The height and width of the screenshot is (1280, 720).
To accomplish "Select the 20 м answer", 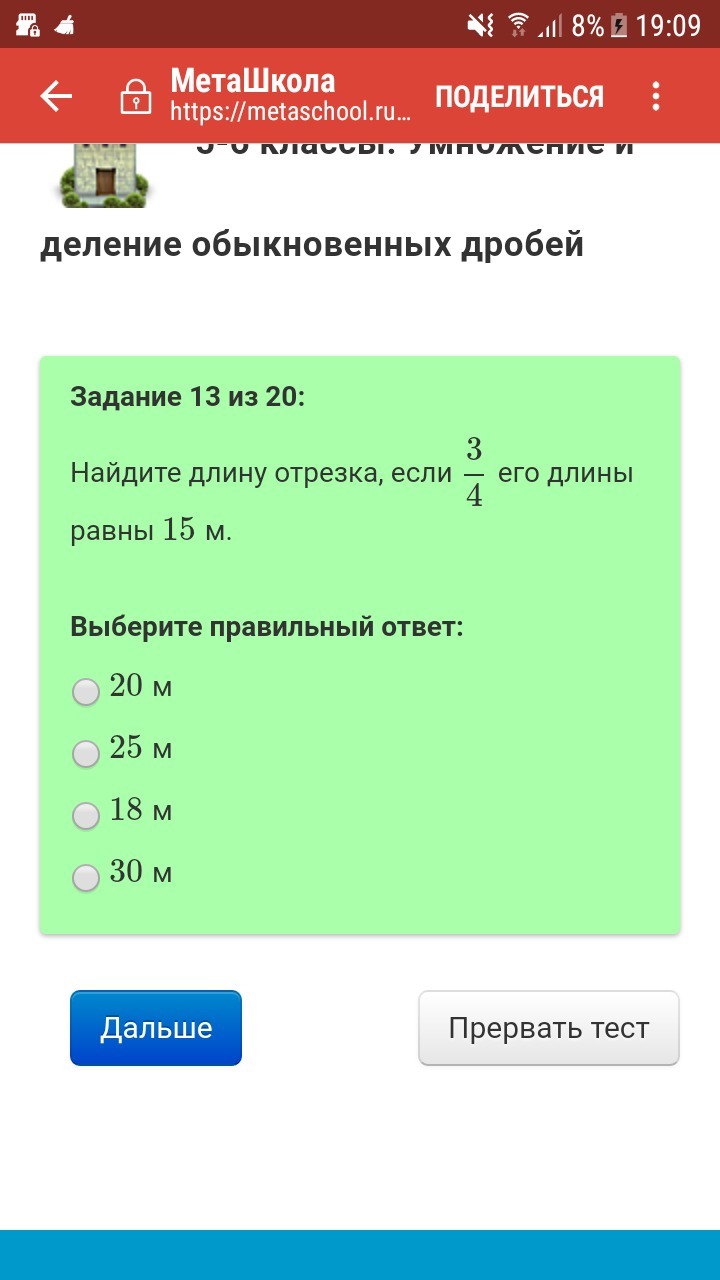I will click(87, 691).
